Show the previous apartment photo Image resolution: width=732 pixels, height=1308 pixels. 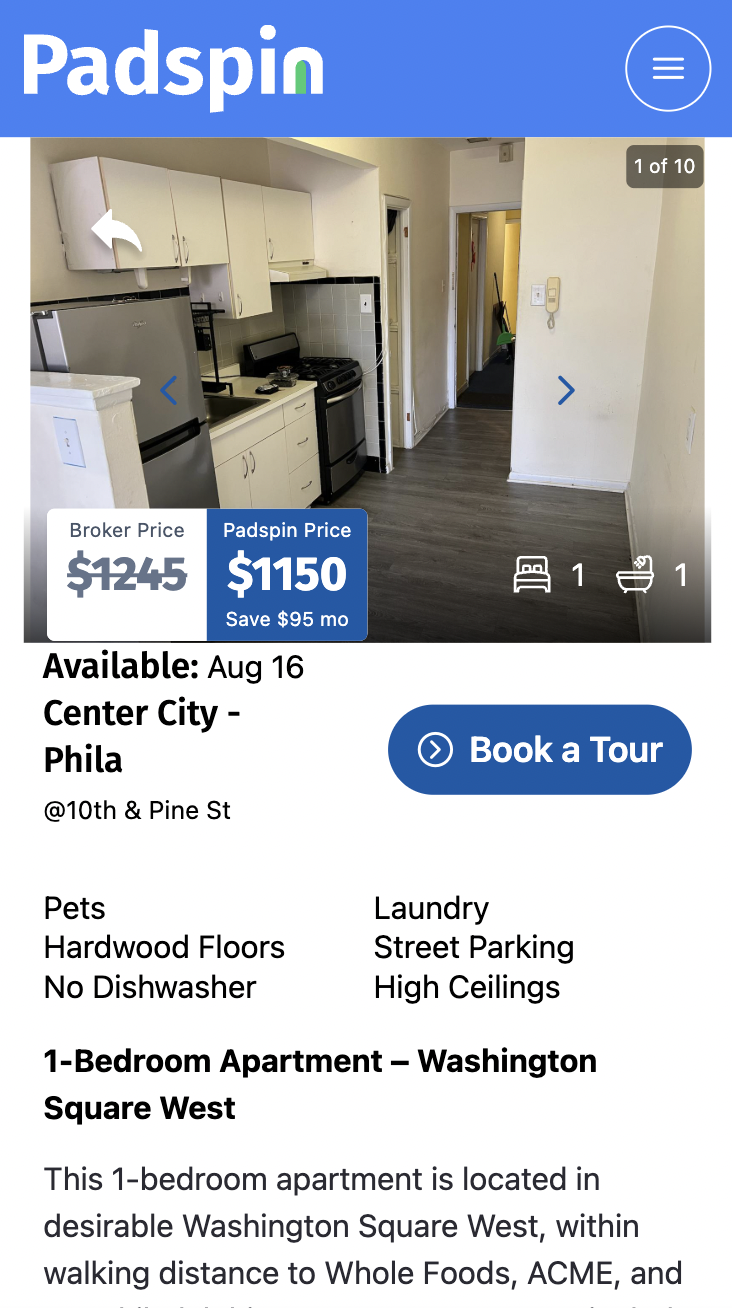(168, 390)
